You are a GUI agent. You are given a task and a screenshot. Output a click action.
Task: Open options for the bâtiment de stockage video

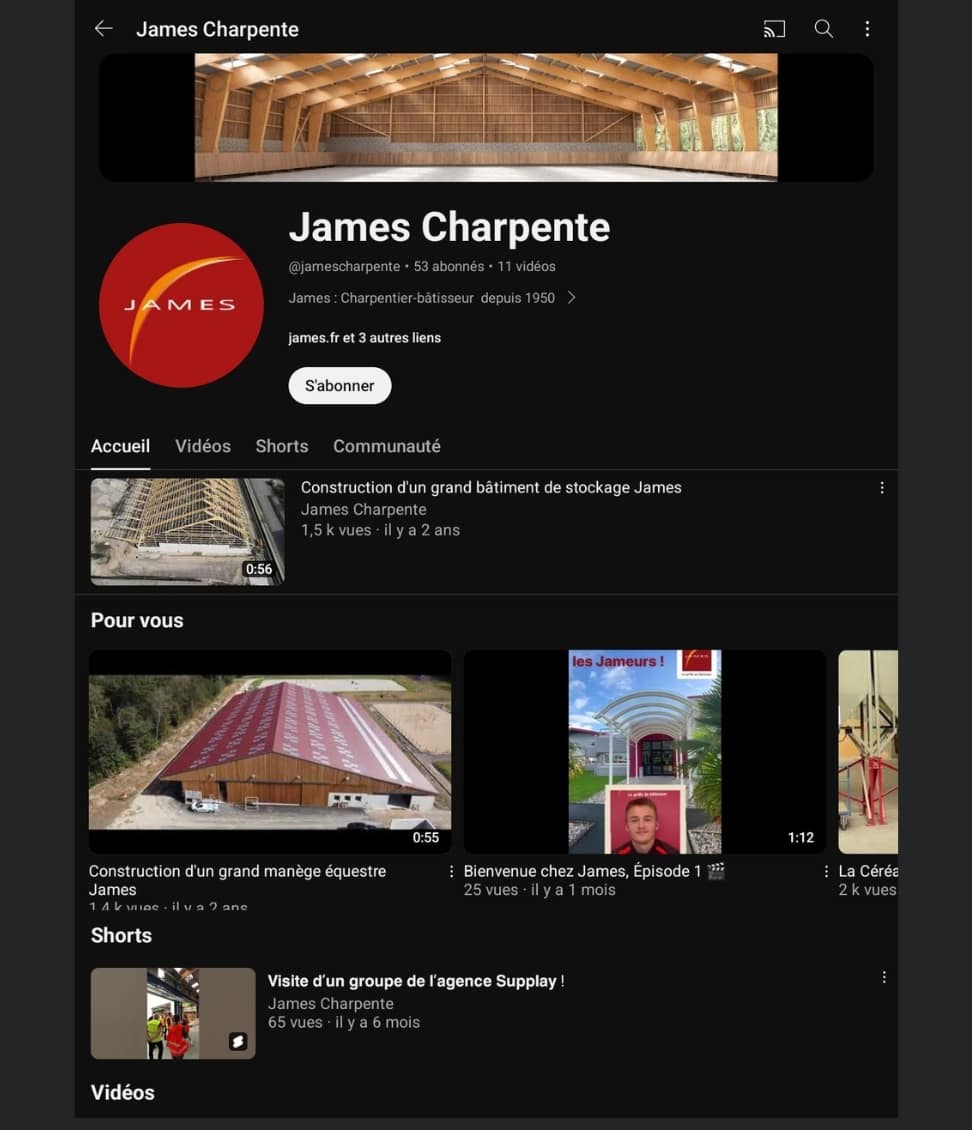point(882,488)
